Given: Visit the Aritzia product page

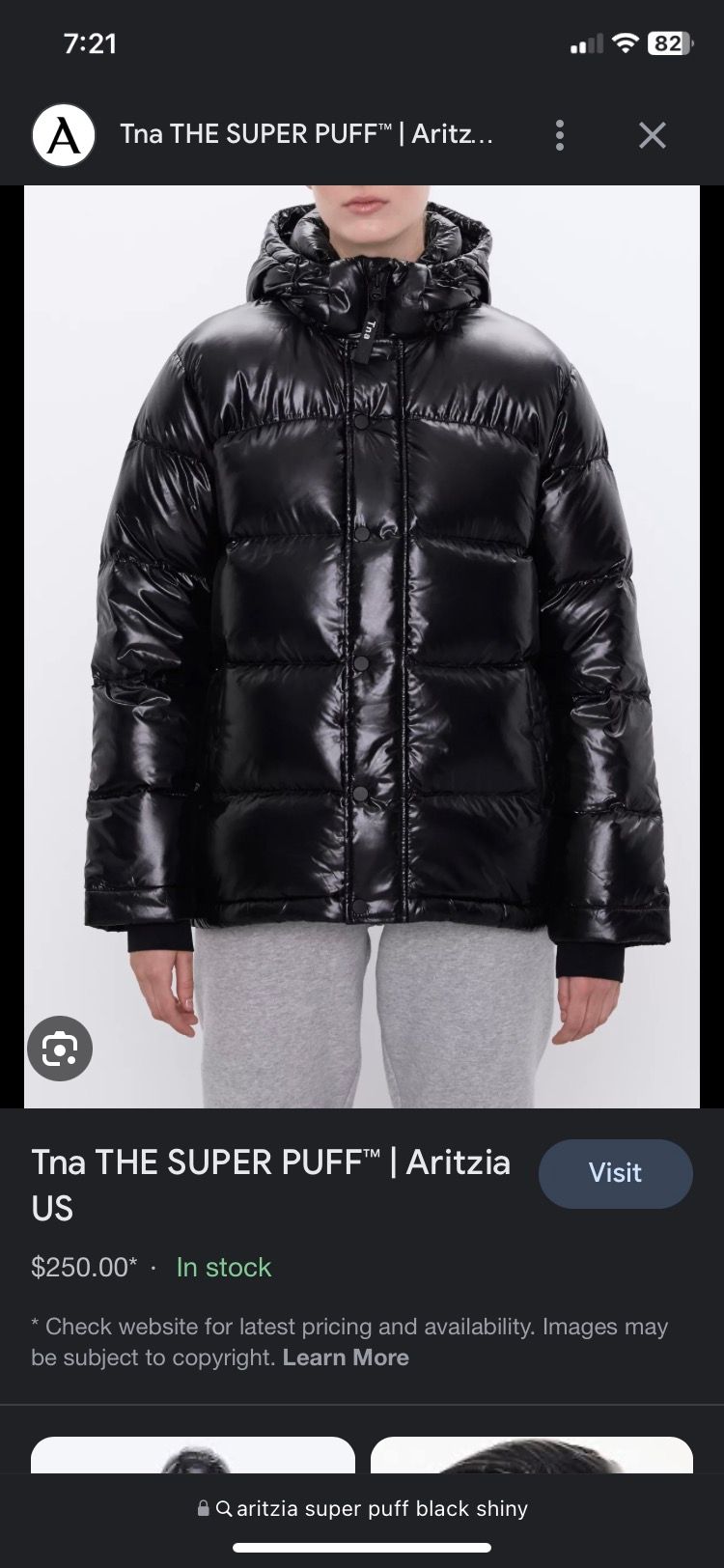Looking at the screenshot, I should (615, 1173).
